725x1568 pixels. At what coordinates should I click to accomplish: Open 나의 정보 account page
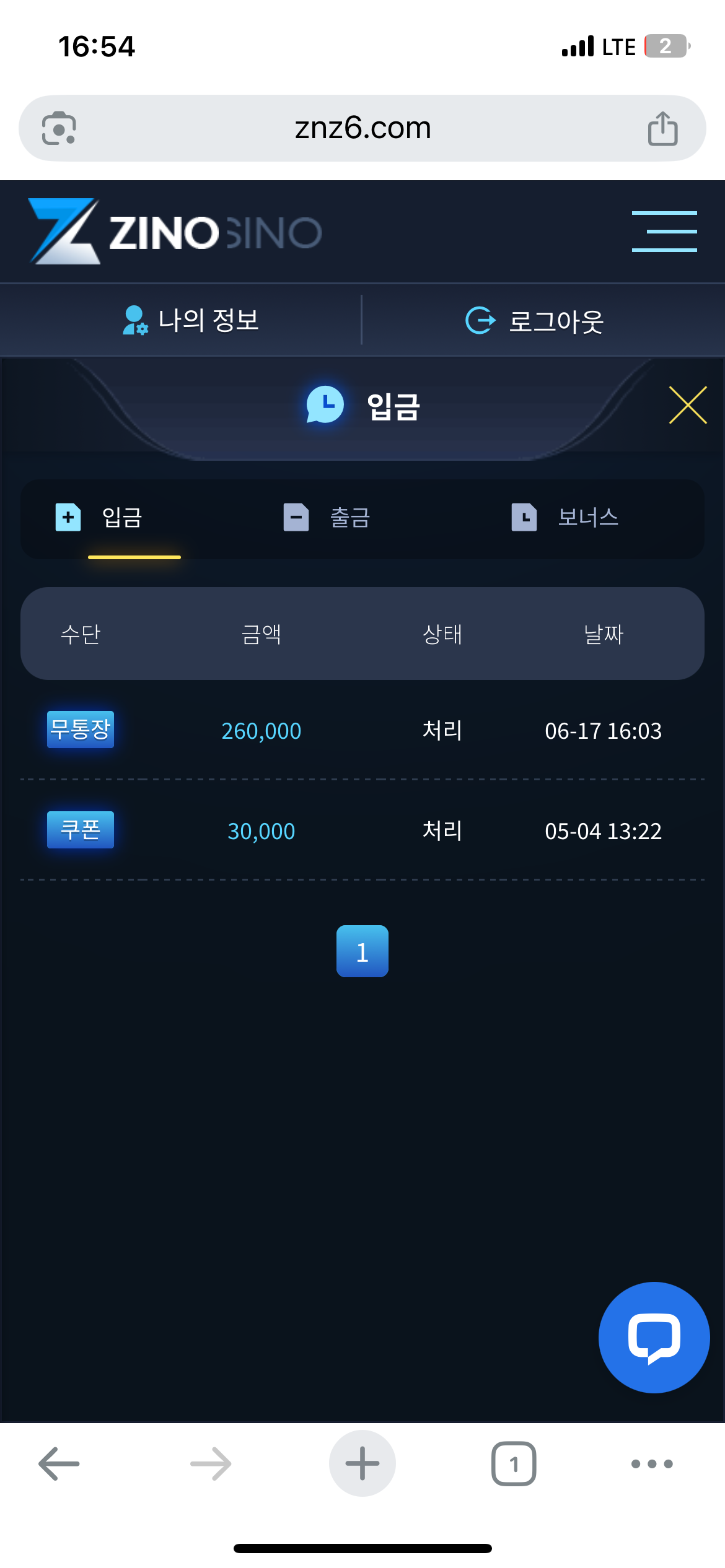pos(190,320)
